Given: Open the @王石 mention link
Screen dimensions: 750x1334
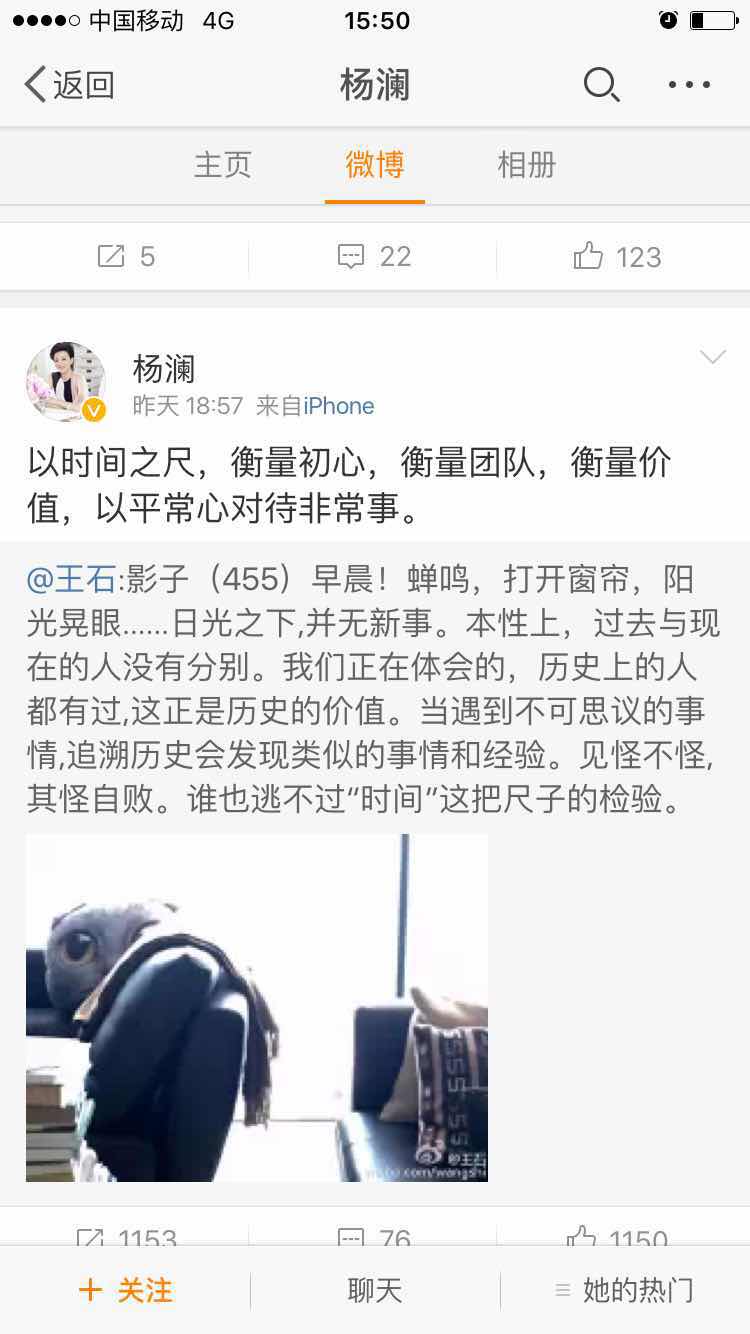Looking at the screenshot, I should click(x=72, y=579).
